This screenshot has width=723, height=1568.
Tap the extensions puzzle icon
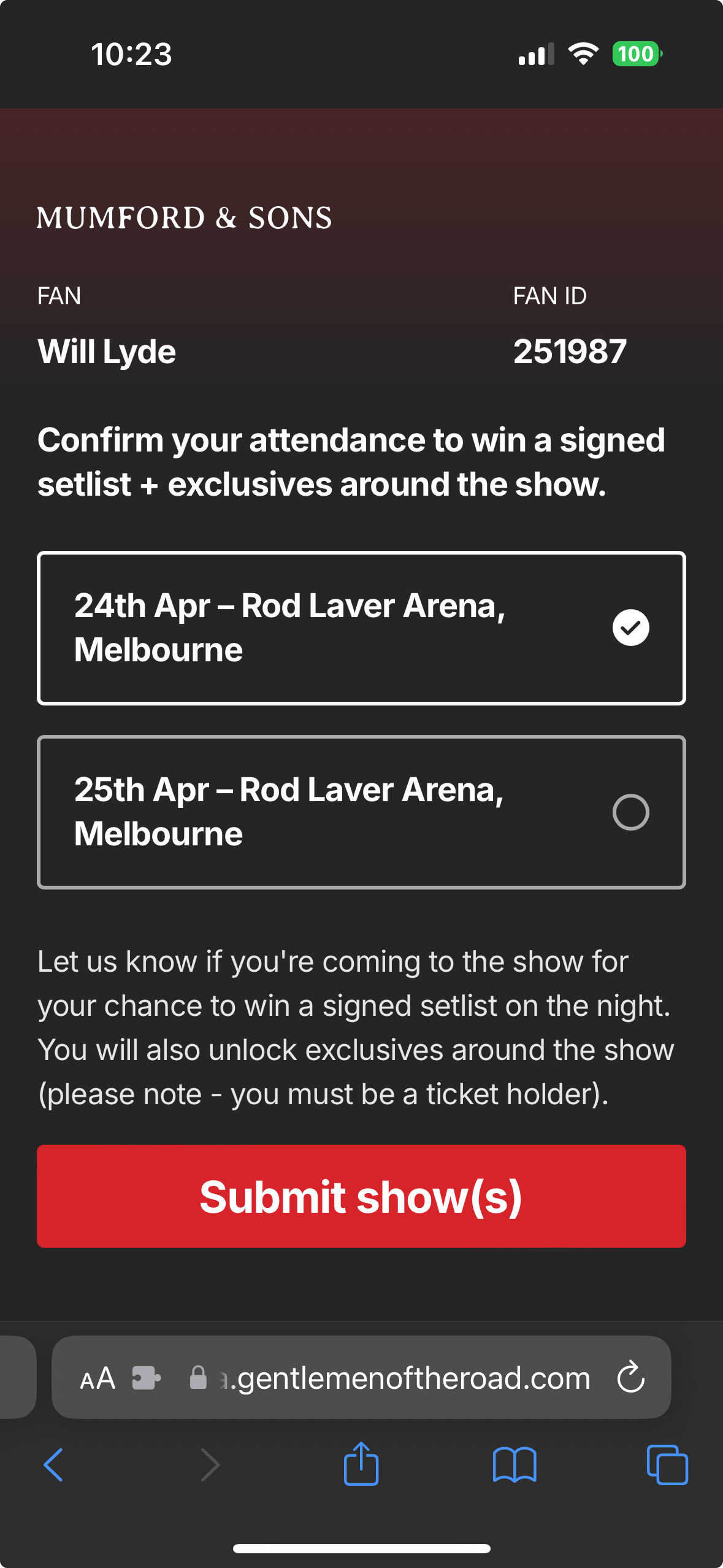145,1377
